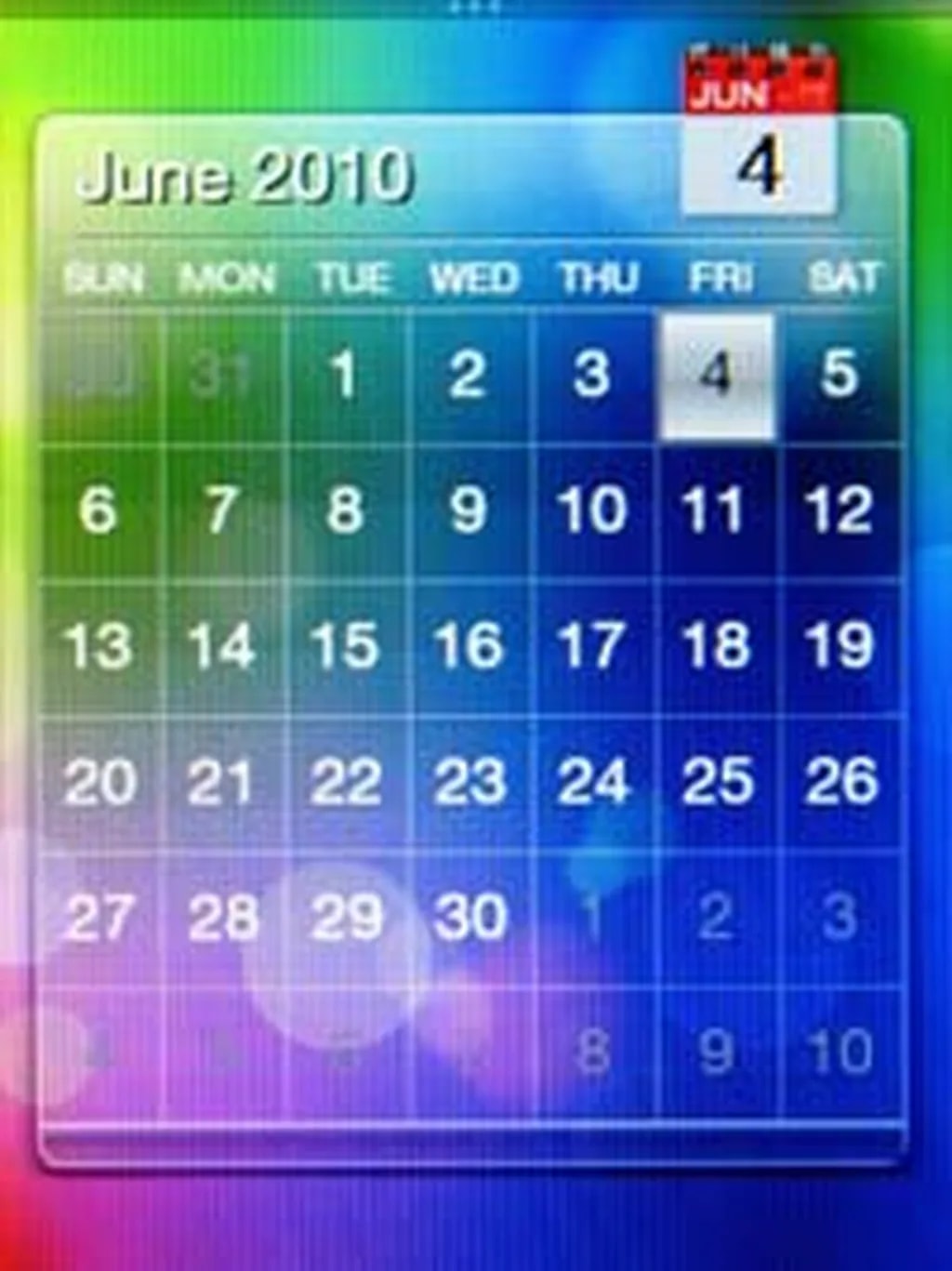Screen dimensions: 952x1271
Task: Open the last day June 30
Action: click(470, 919)
